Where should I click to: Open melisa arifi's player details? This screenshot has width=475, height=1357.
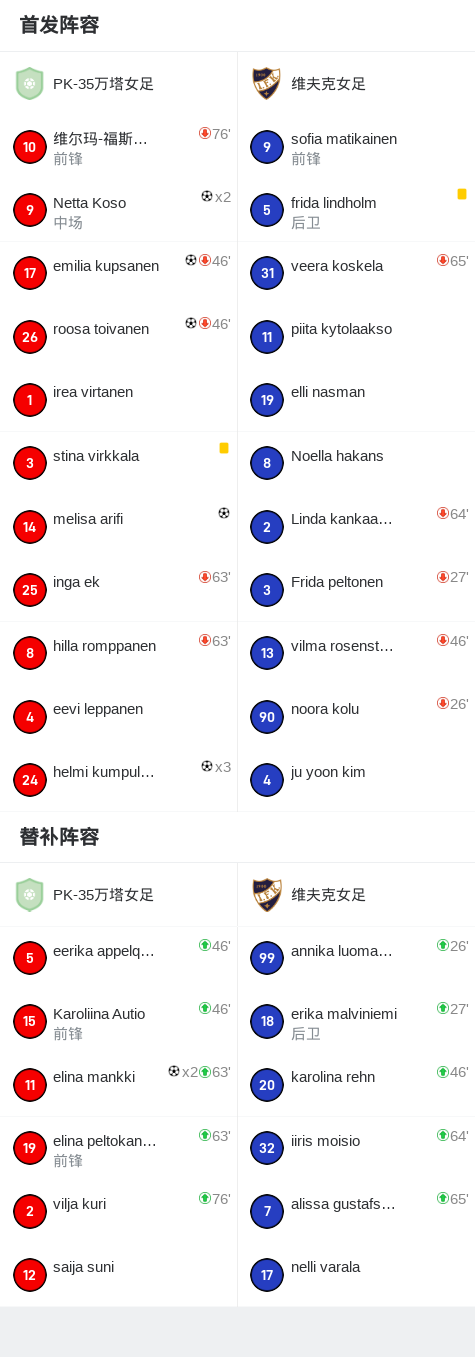coord(118,526)
